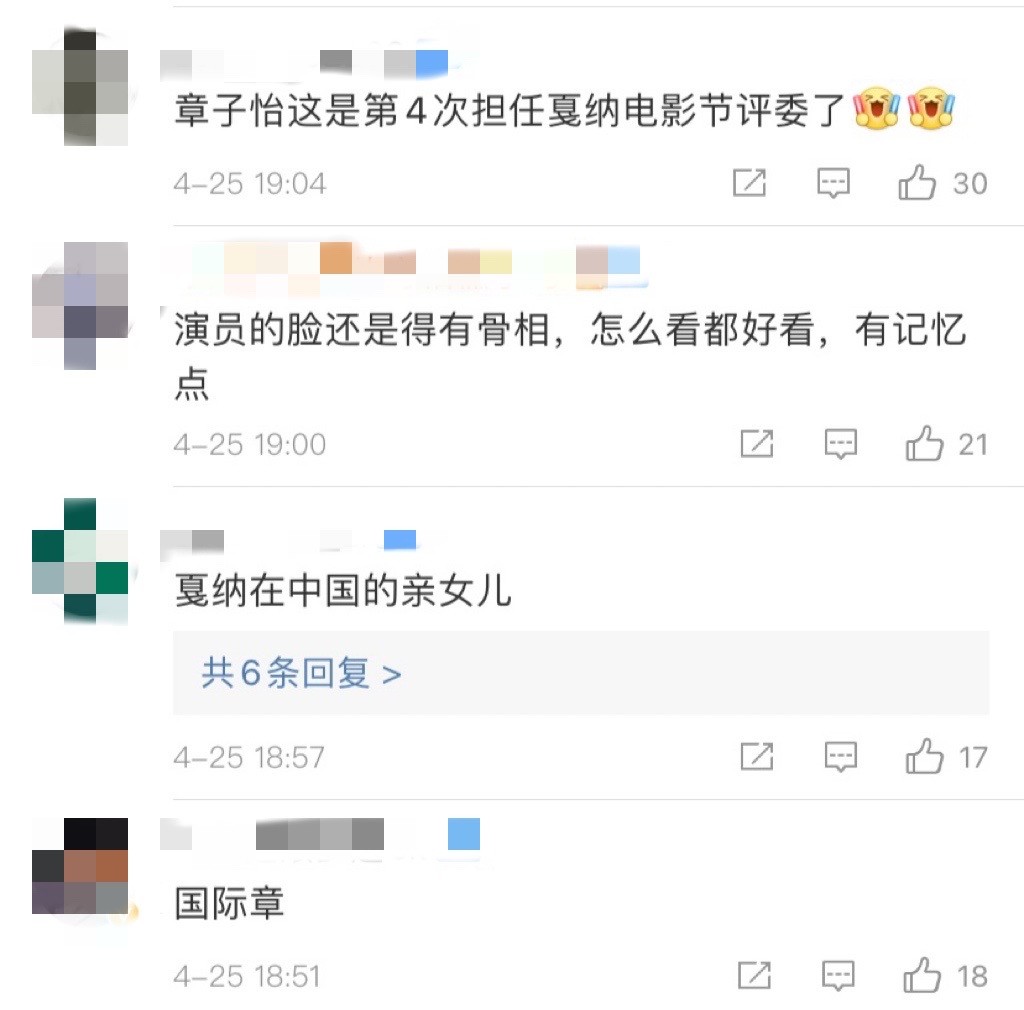Screen dimensions: 1024x1010
Task: Share the 国际章 comment
Action: pos(754,975)
